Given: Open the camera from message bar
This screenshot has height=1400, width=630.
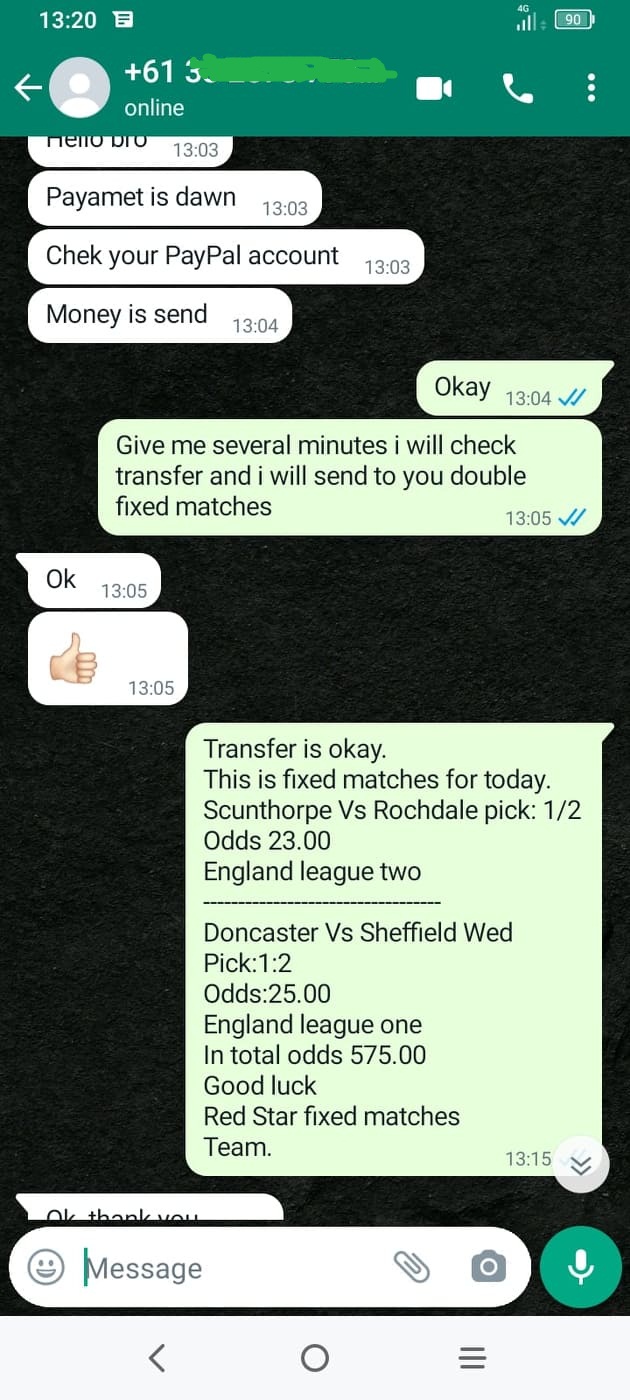Looking at the screenshot, I should (488, 1267).
